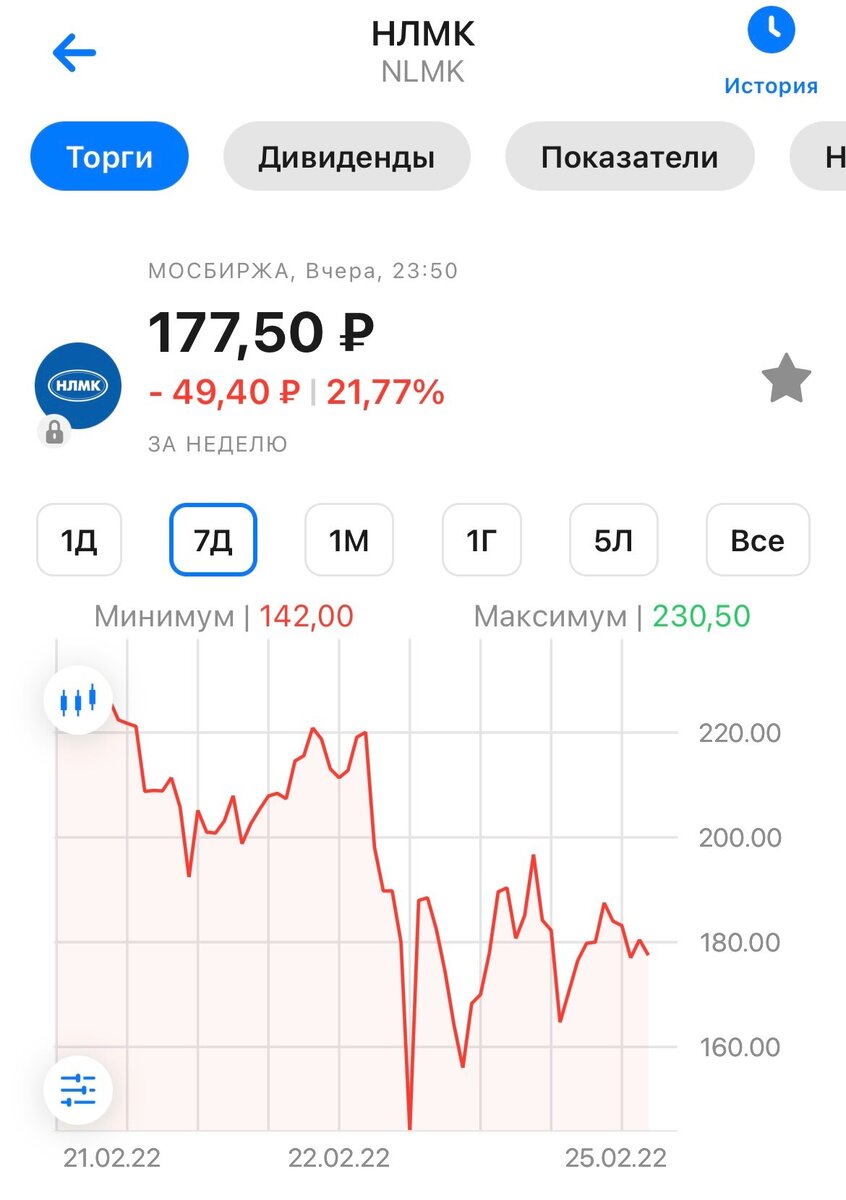Click the lock icon on the company avatar
846x1200 pixels.
57,434
